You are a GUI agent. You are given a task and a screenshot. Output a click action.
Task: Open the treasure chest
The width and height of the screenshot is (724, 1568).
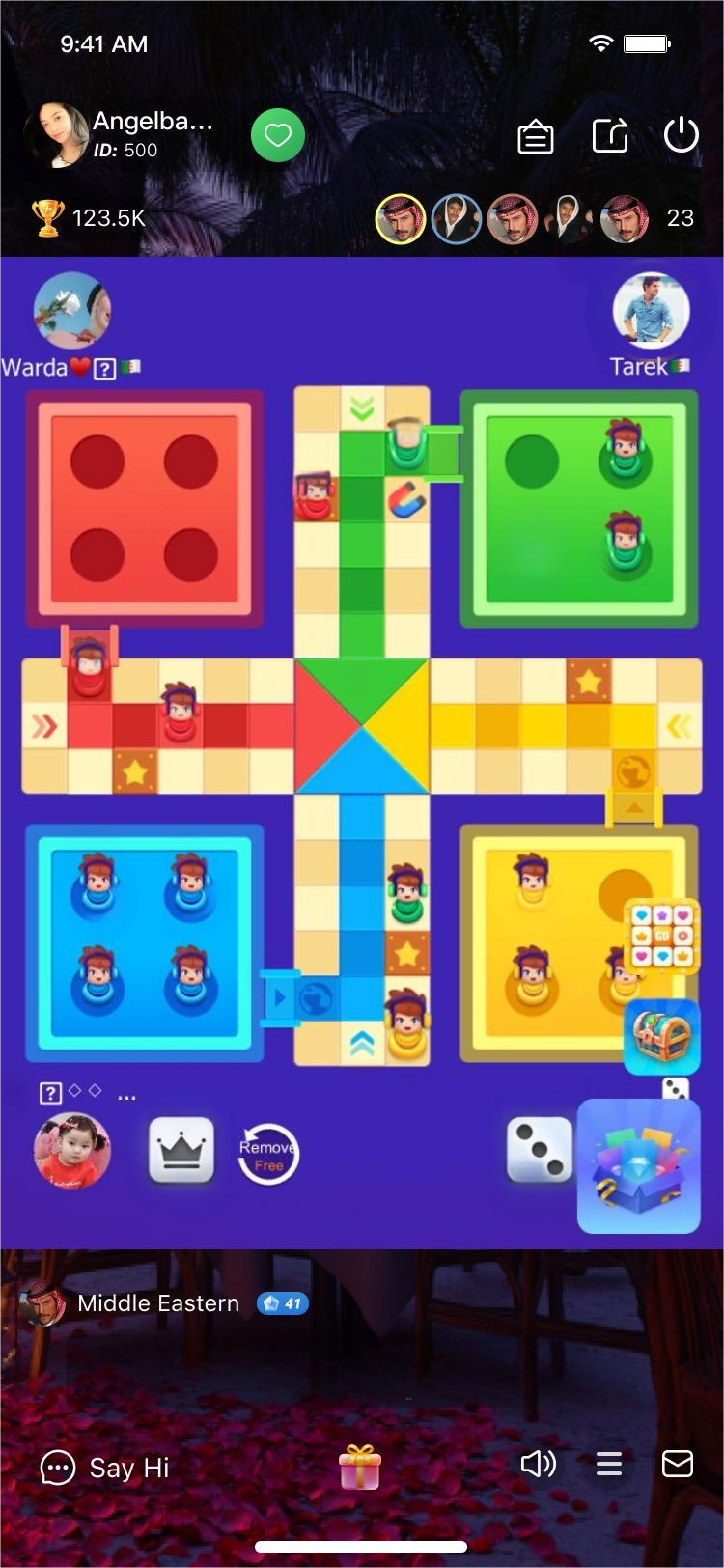(x=661, y=1038)
